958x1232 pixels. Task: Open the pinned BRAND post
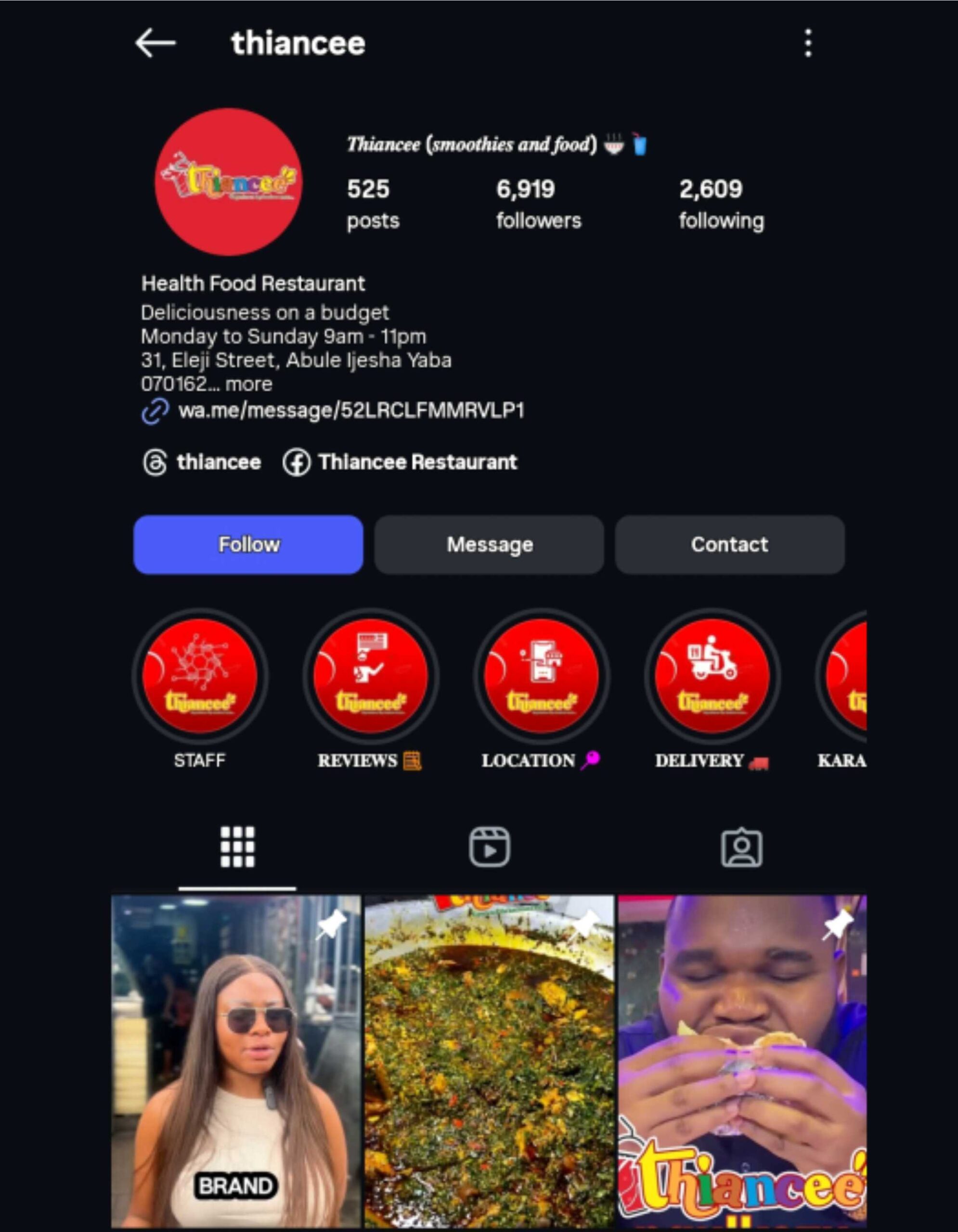(x=236, y=1061)
